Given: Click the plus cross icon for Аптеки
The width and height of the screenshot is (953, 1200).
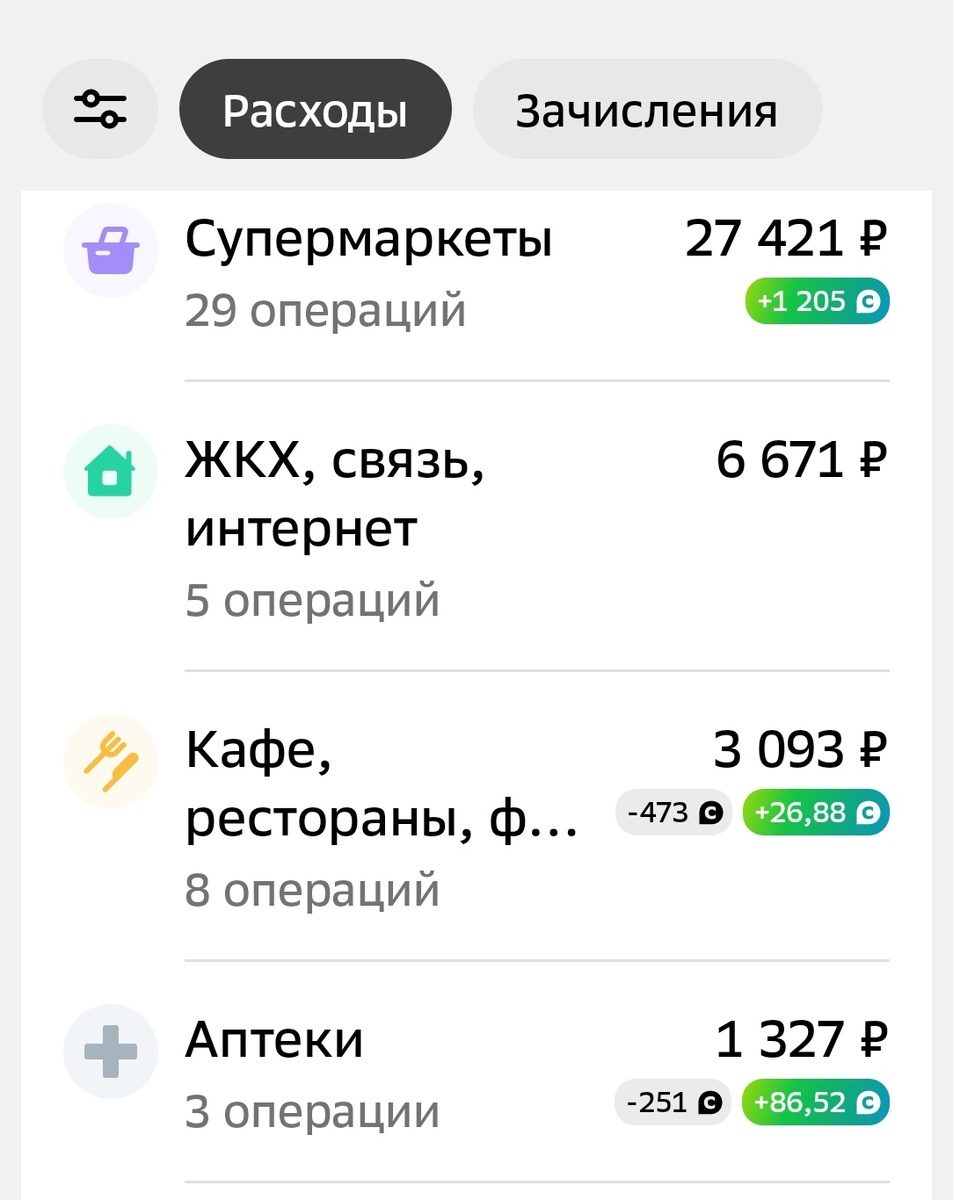Looking at the screenshot, I should click(x=110, y=1051).
